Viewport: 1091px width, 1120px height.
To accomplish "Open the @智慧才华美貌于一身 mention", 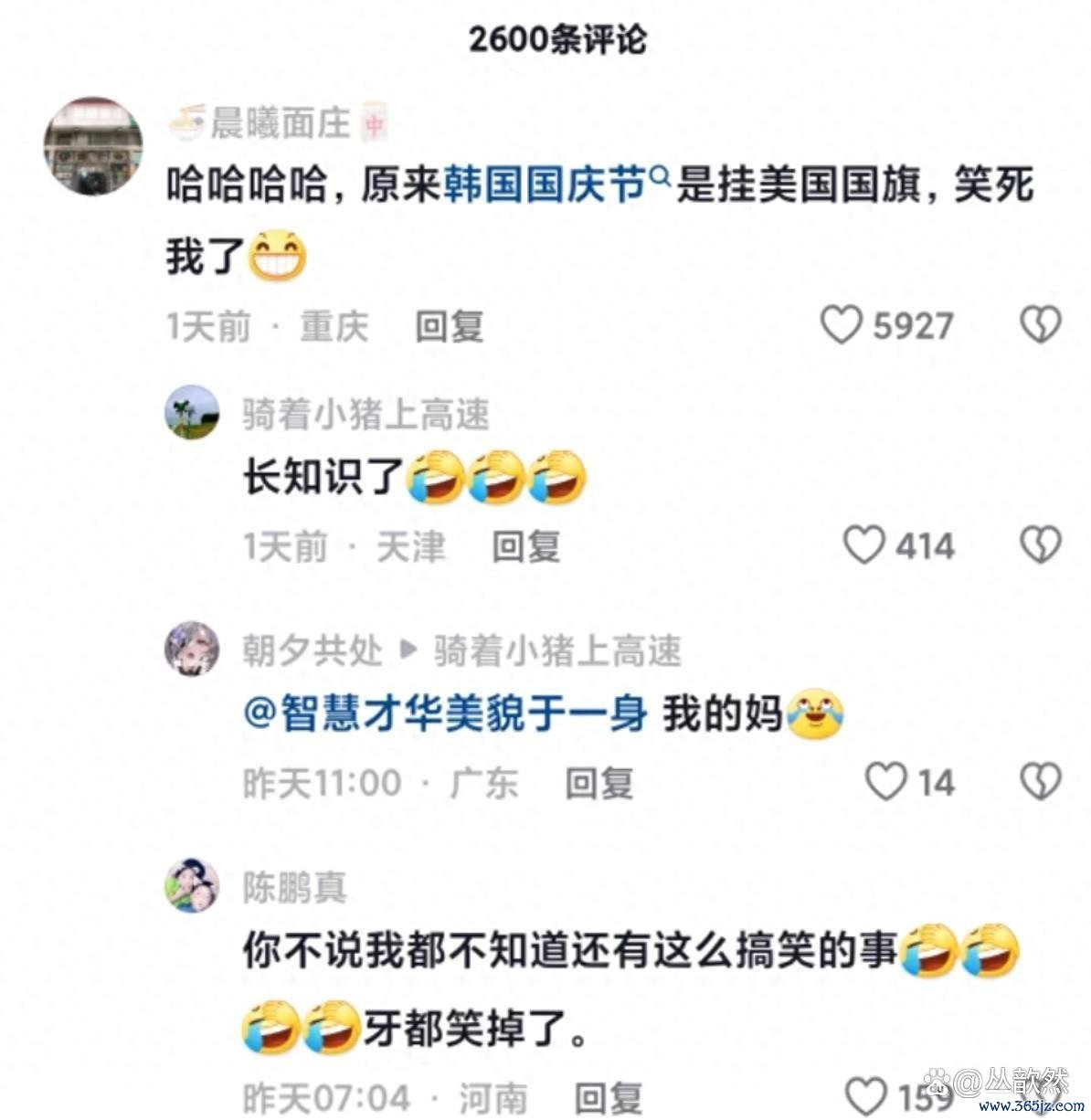I will click(446, 714).
